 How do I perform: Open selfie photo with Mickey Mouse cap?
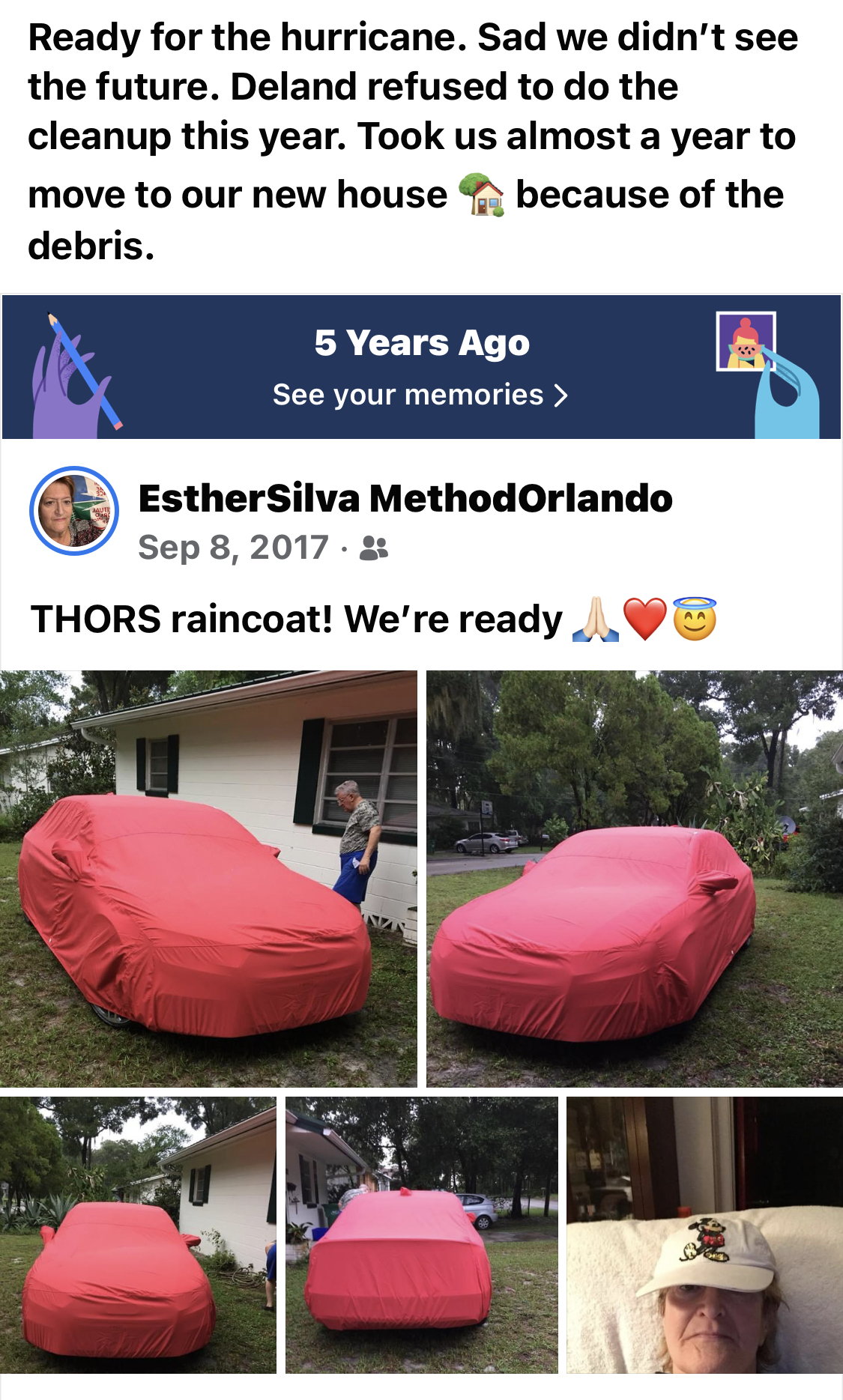point(704,1234)
